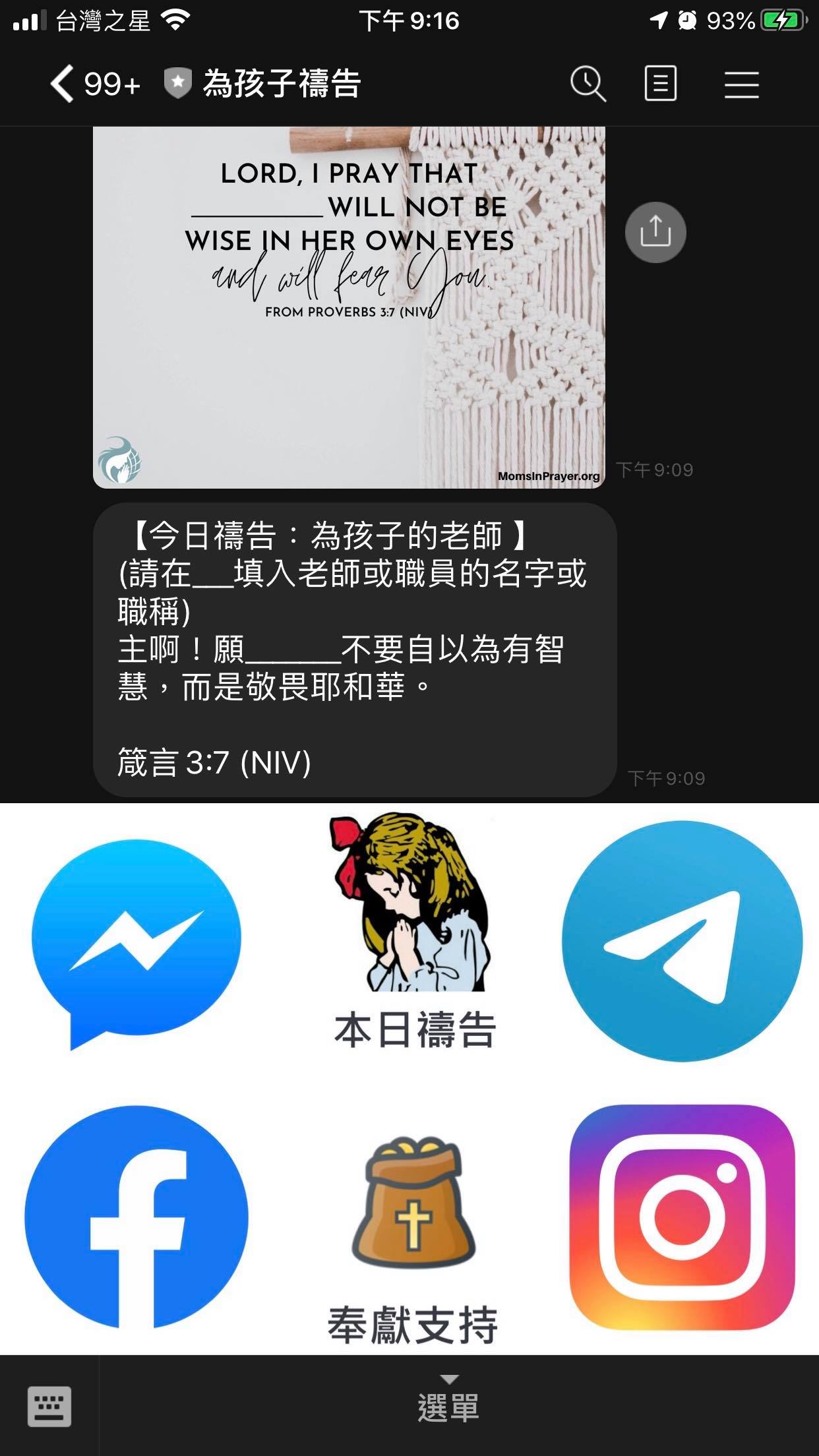
Task: Collapse the 選單 rich menu
Action: [x=448, y=1400]
